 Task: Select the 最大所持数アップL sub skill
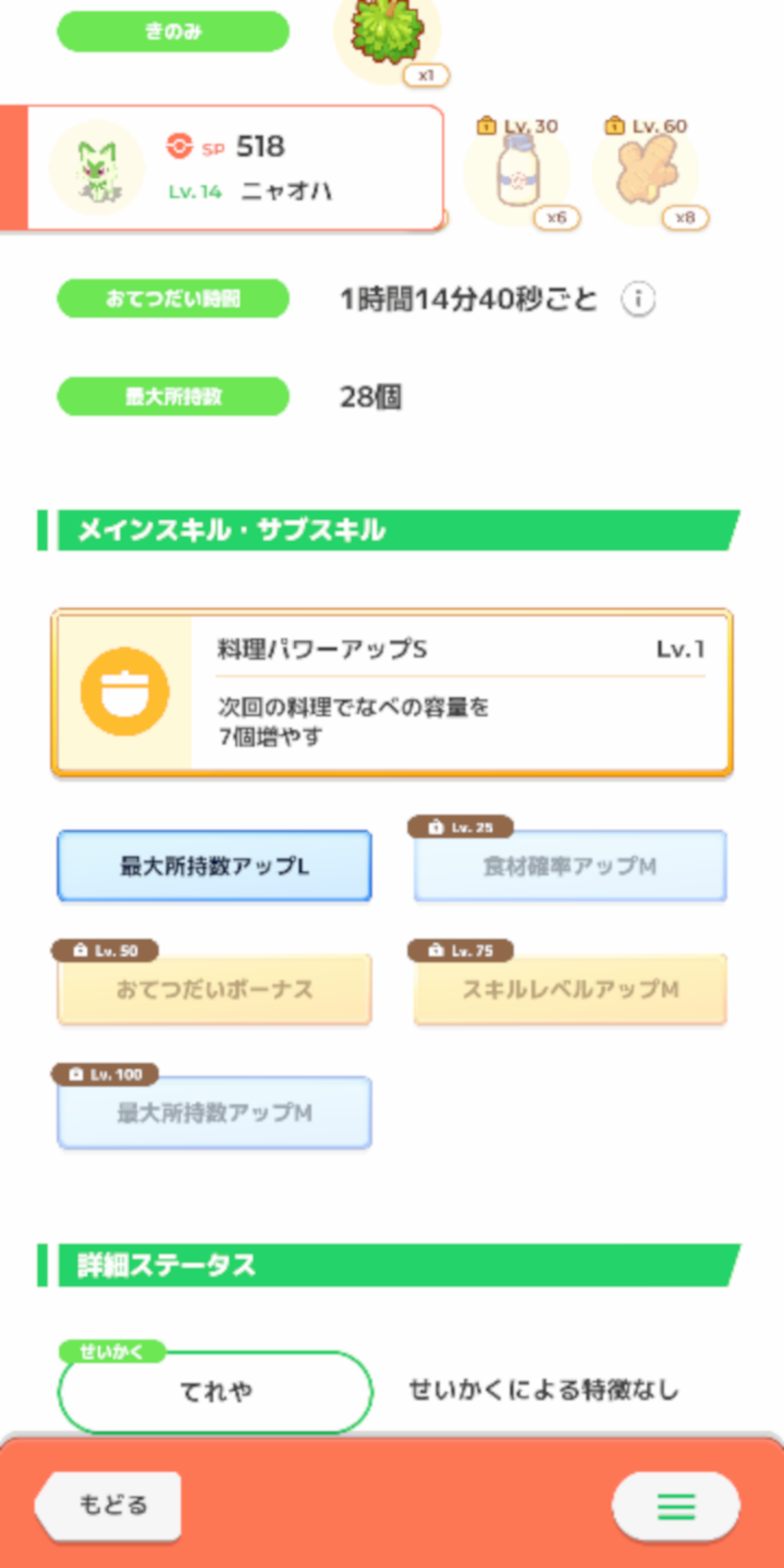pos(214,866)
